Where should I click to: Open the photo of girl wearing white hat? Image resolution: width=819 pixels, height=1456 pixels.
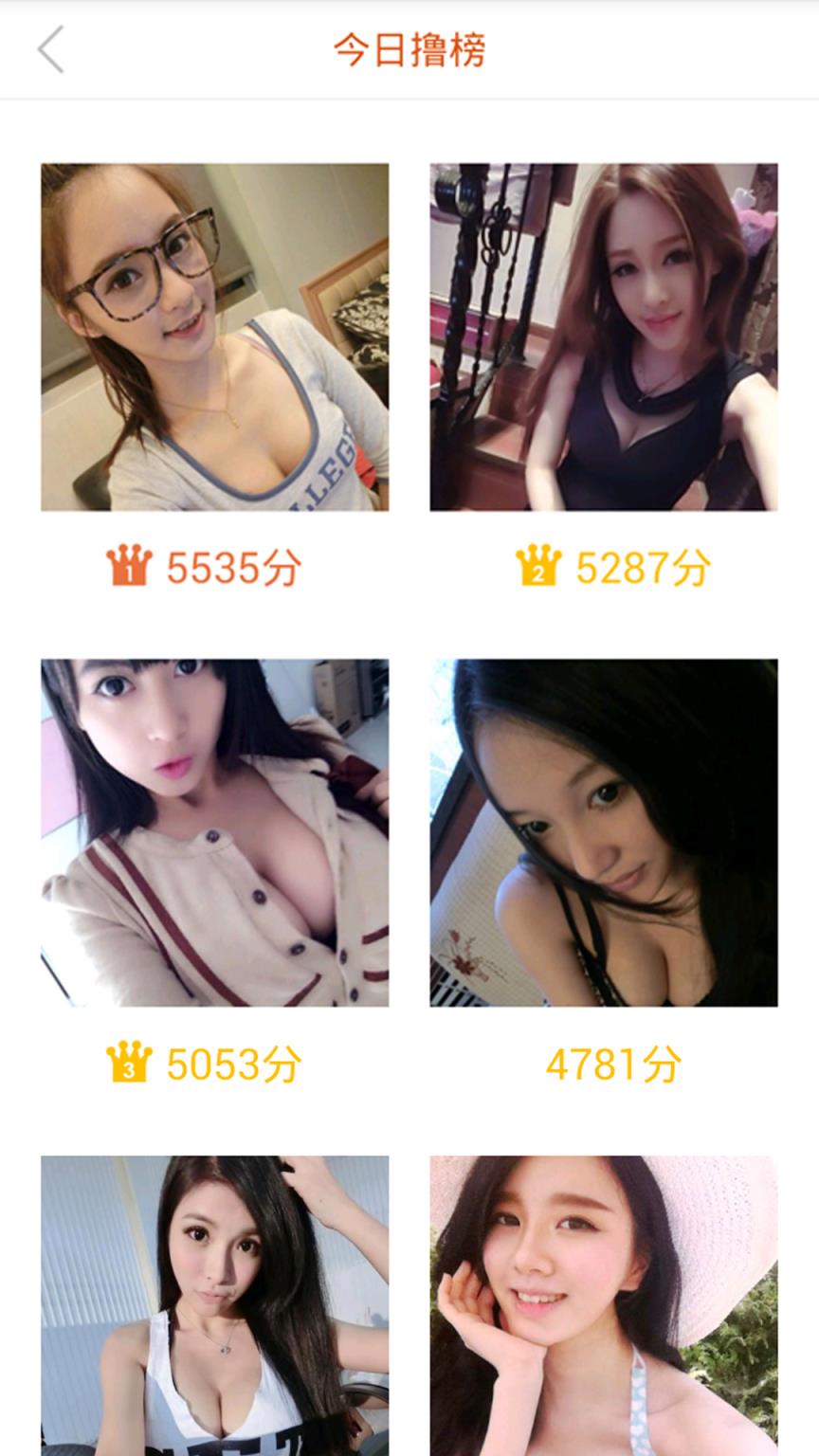603,1318
